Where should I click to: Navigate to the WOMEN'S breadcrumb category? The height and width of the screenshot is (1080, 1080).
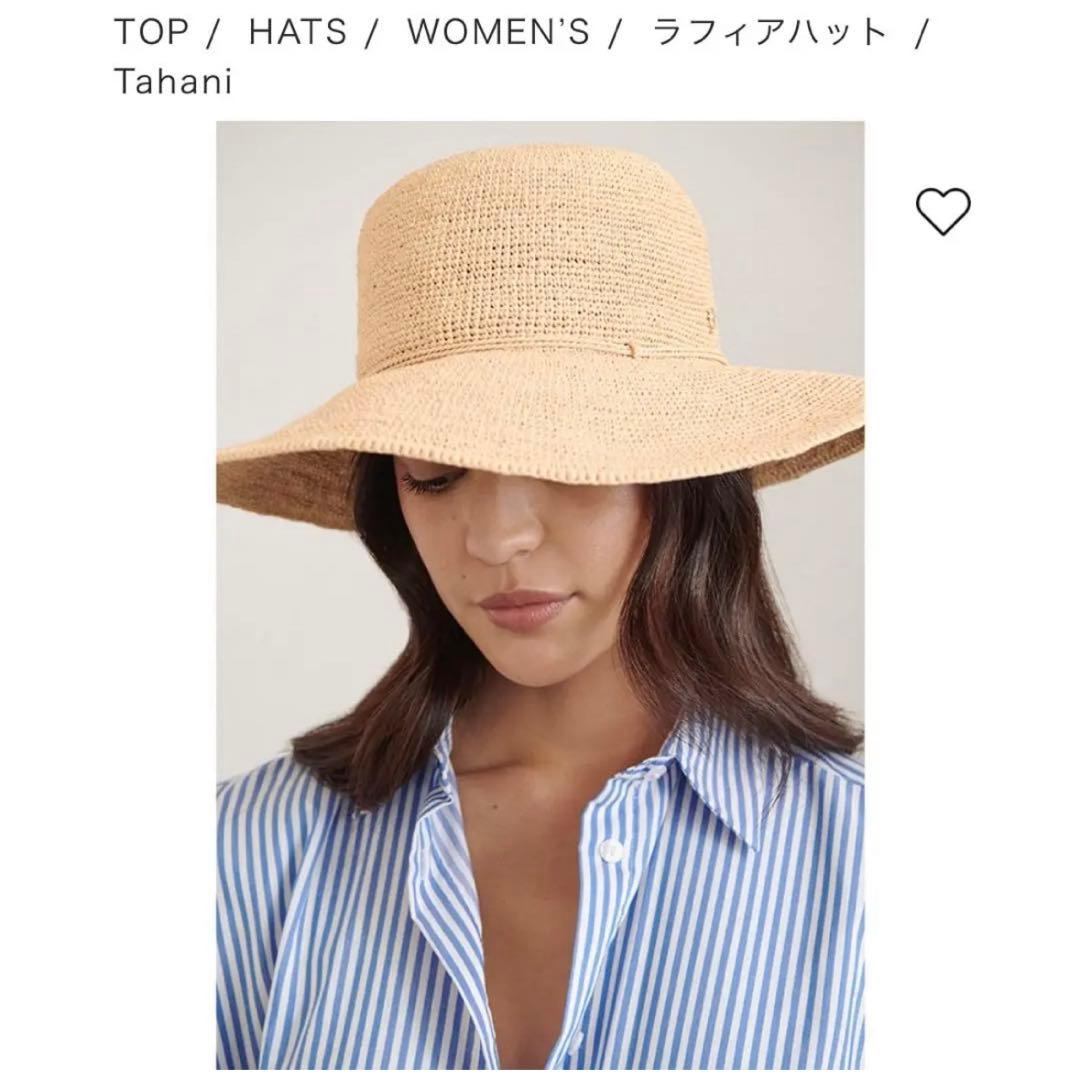497,33
